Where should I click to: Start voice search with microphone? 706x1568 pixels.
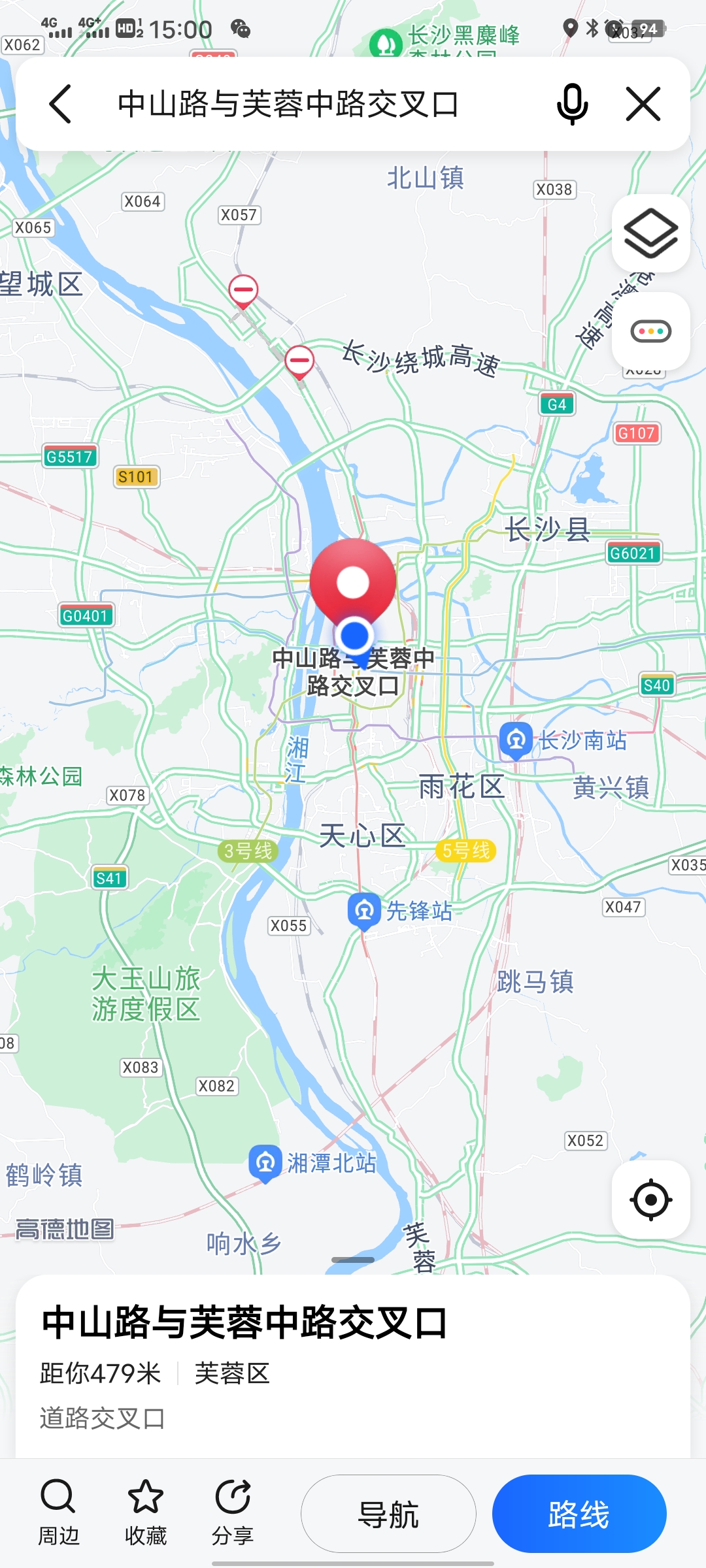(x=572, y=104)
